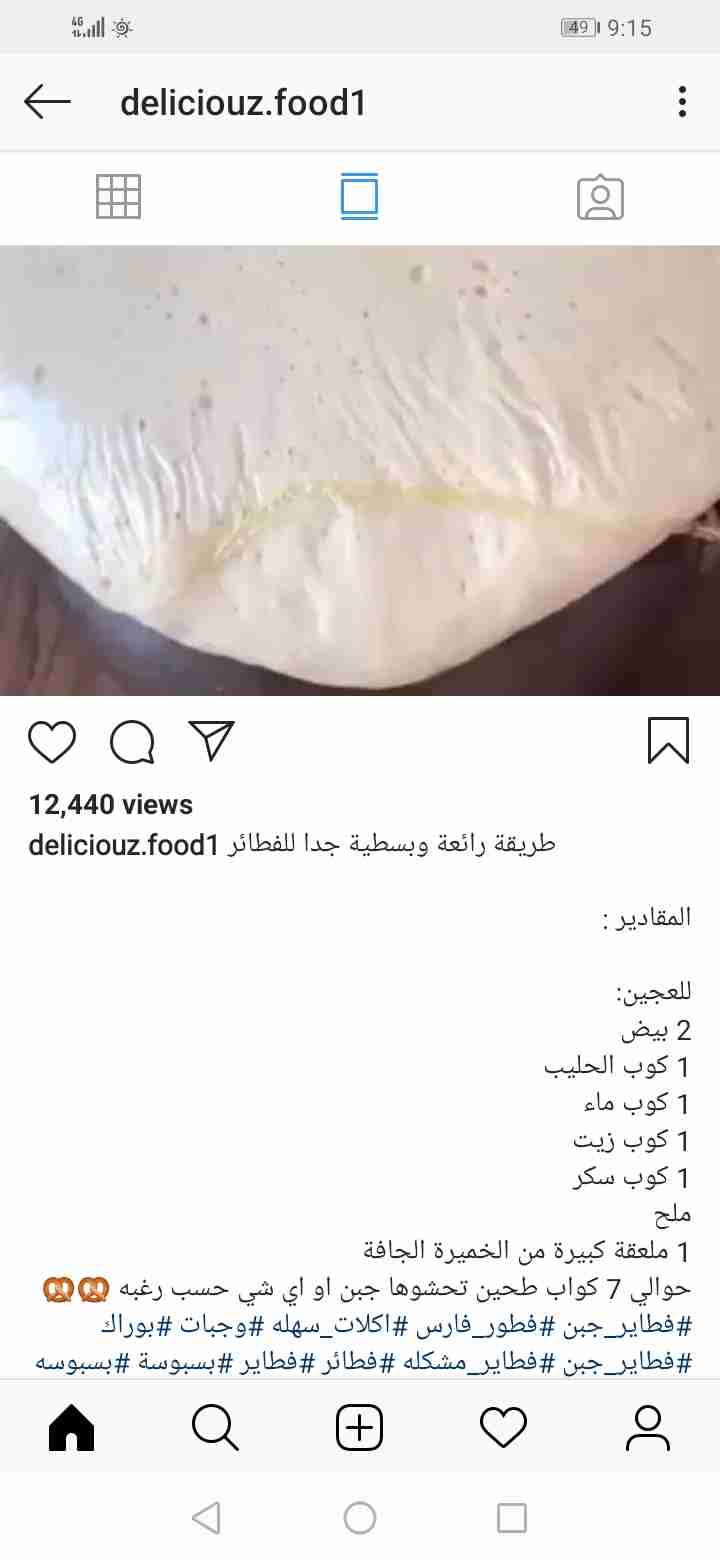Open my Profile tab
The height and width of the screenshot is (1560, 720).
pos(647,1427)
